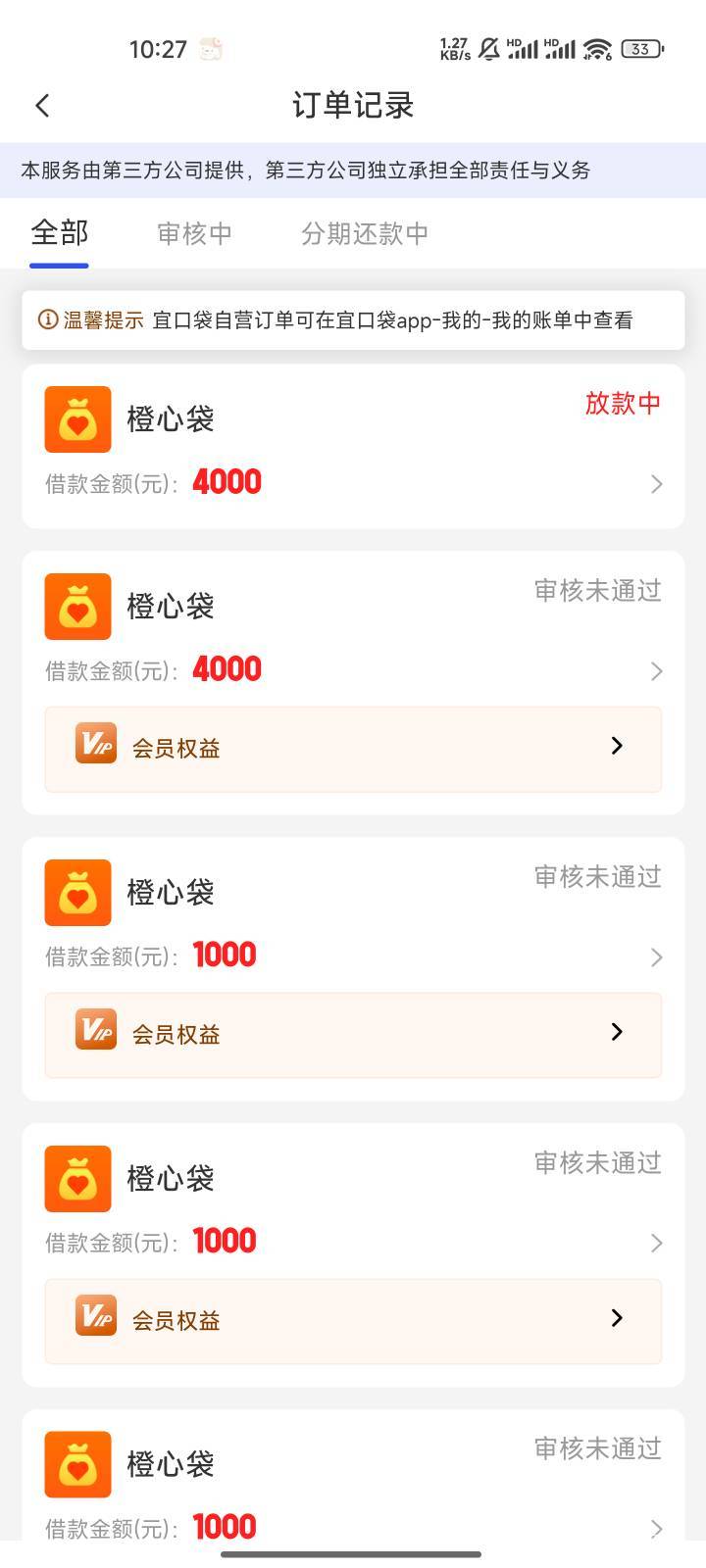Image resolution: width=706 pixels, height=1568 pixels.
Task: Select the 全部 tab
Action: coord(60,233)
